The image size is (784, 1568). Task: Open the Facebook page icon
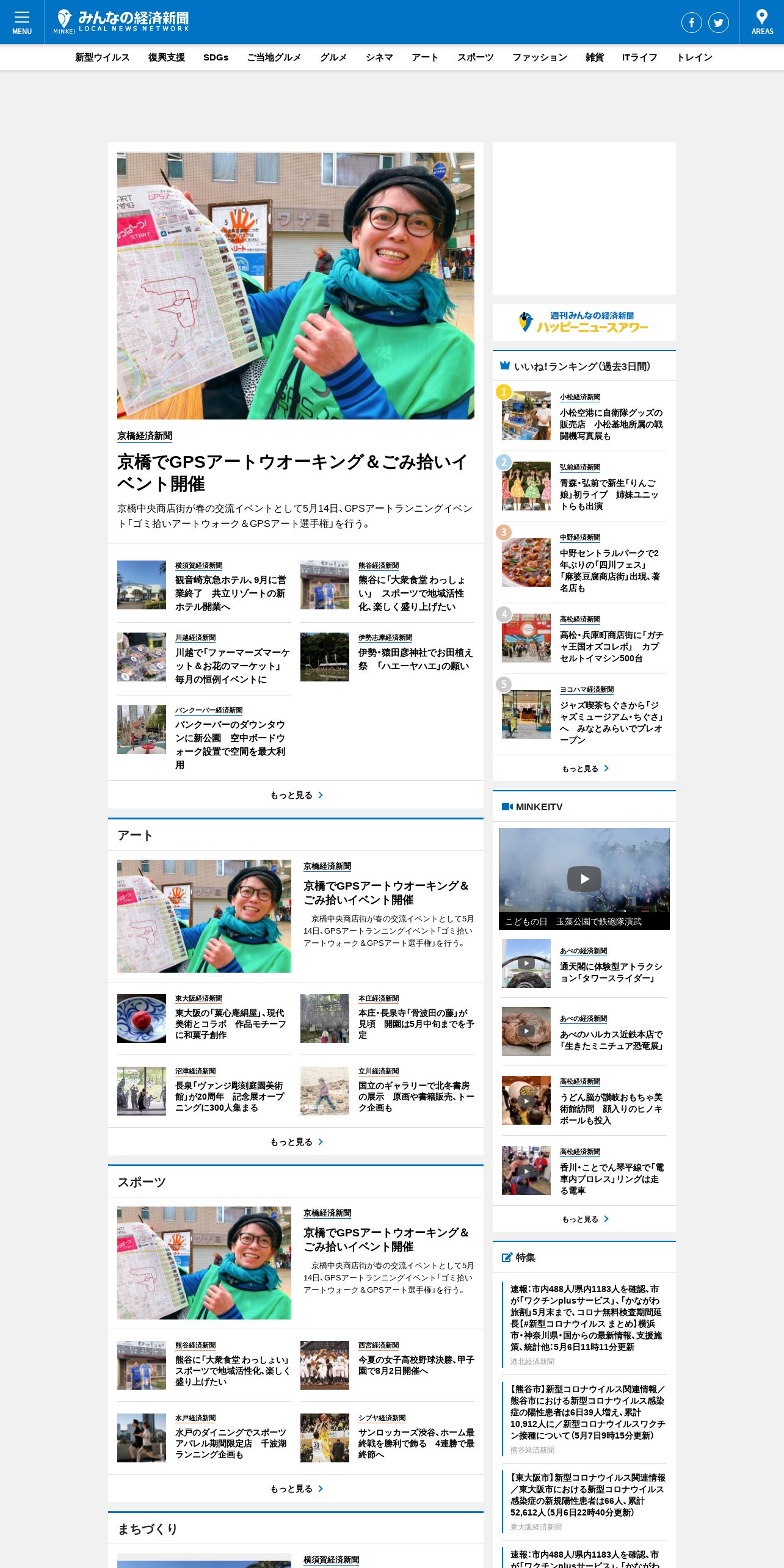coord(692,23)
